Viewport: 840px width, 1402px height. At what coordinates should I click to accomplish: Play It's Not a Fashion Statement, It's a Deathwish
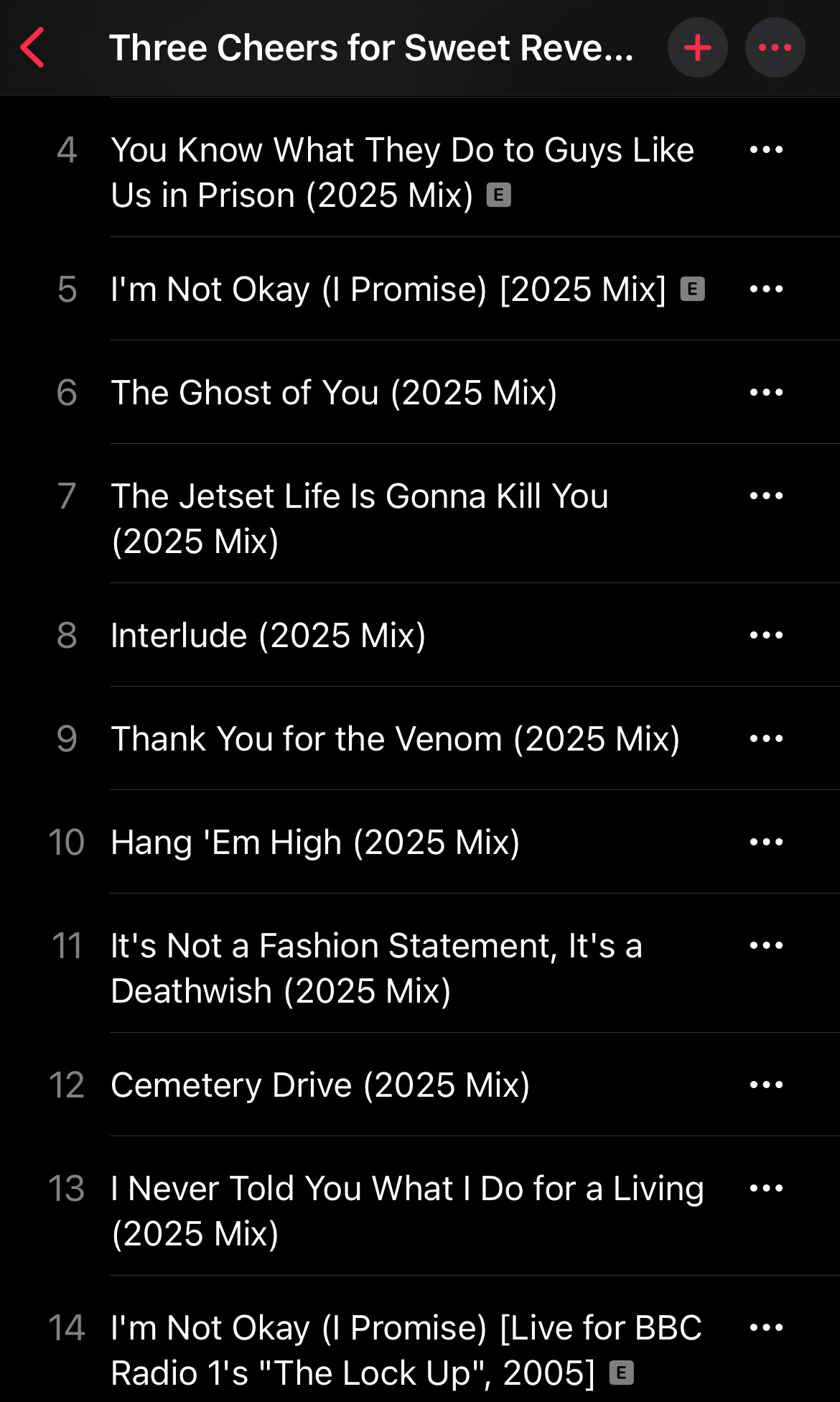[x=420, y=963]
